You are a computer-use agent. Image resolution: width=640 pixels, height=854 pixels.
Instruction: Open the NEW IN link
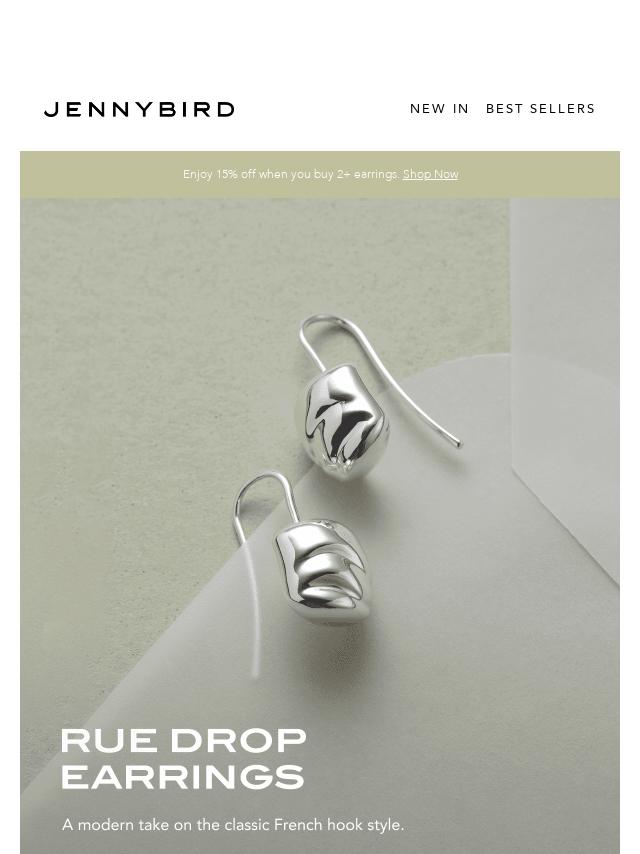point(439,109)
